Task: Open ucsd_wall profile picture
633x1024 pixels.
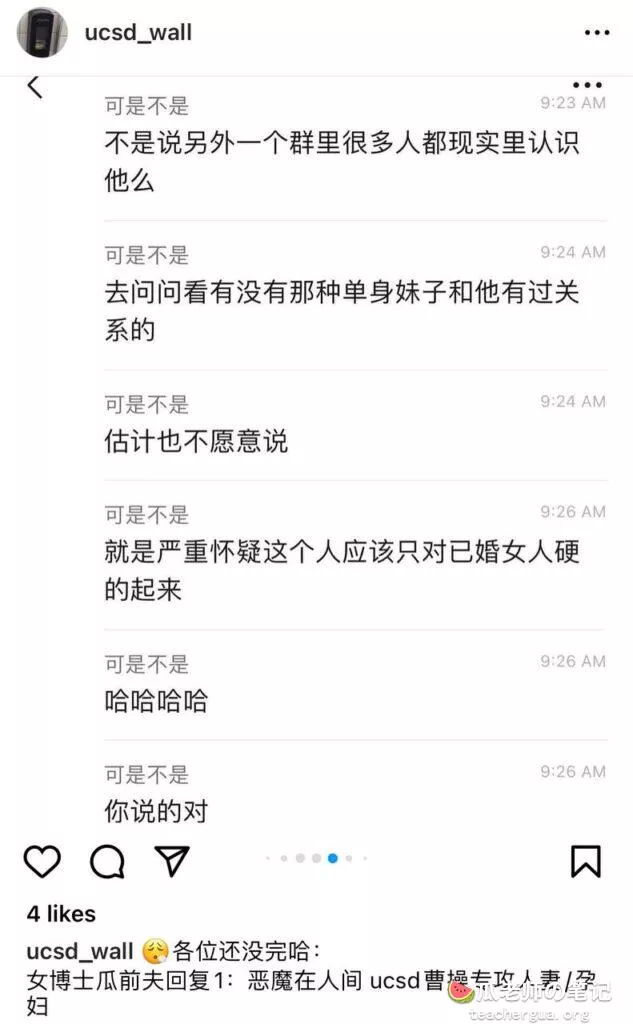Action: pos(42,33)
